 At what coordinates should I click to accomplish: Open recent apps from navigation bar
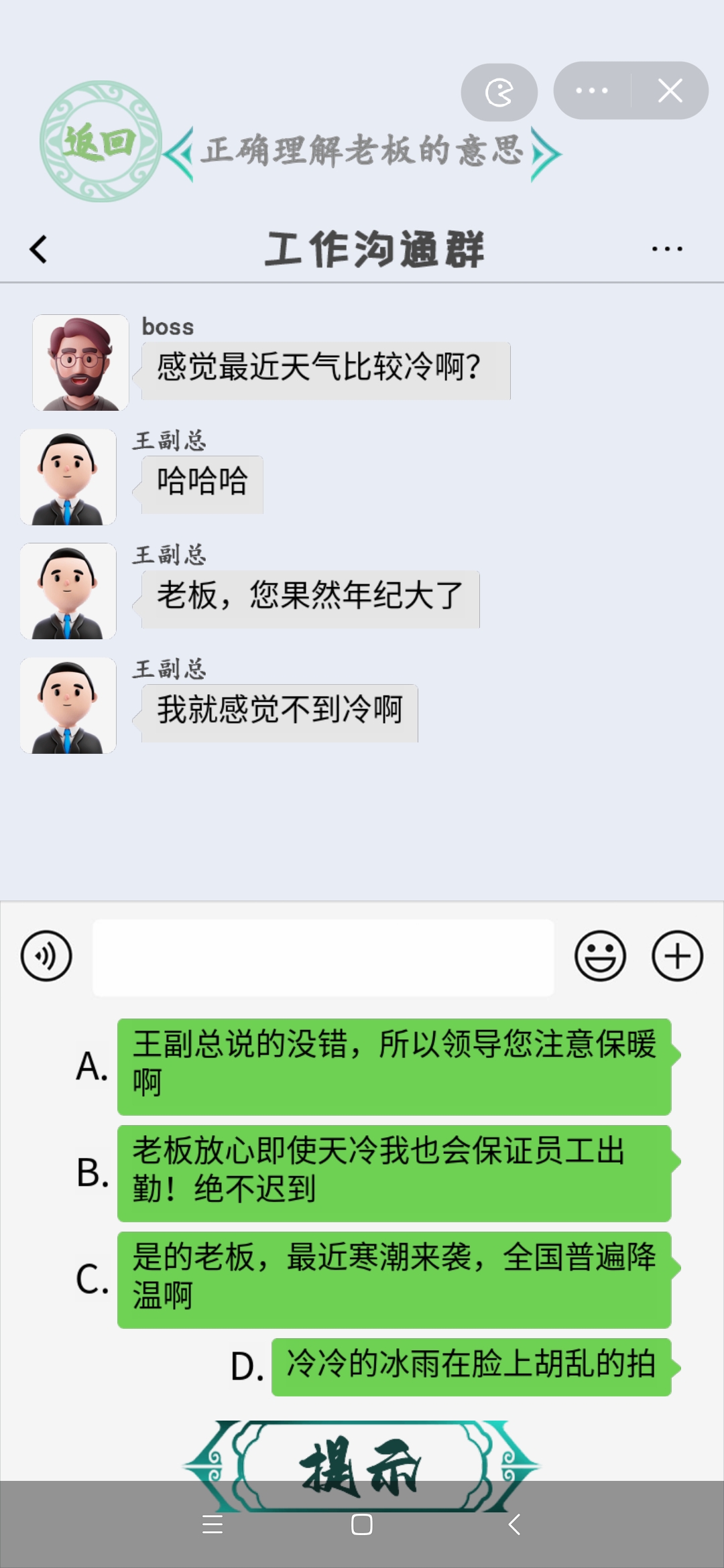point(213,1524)
